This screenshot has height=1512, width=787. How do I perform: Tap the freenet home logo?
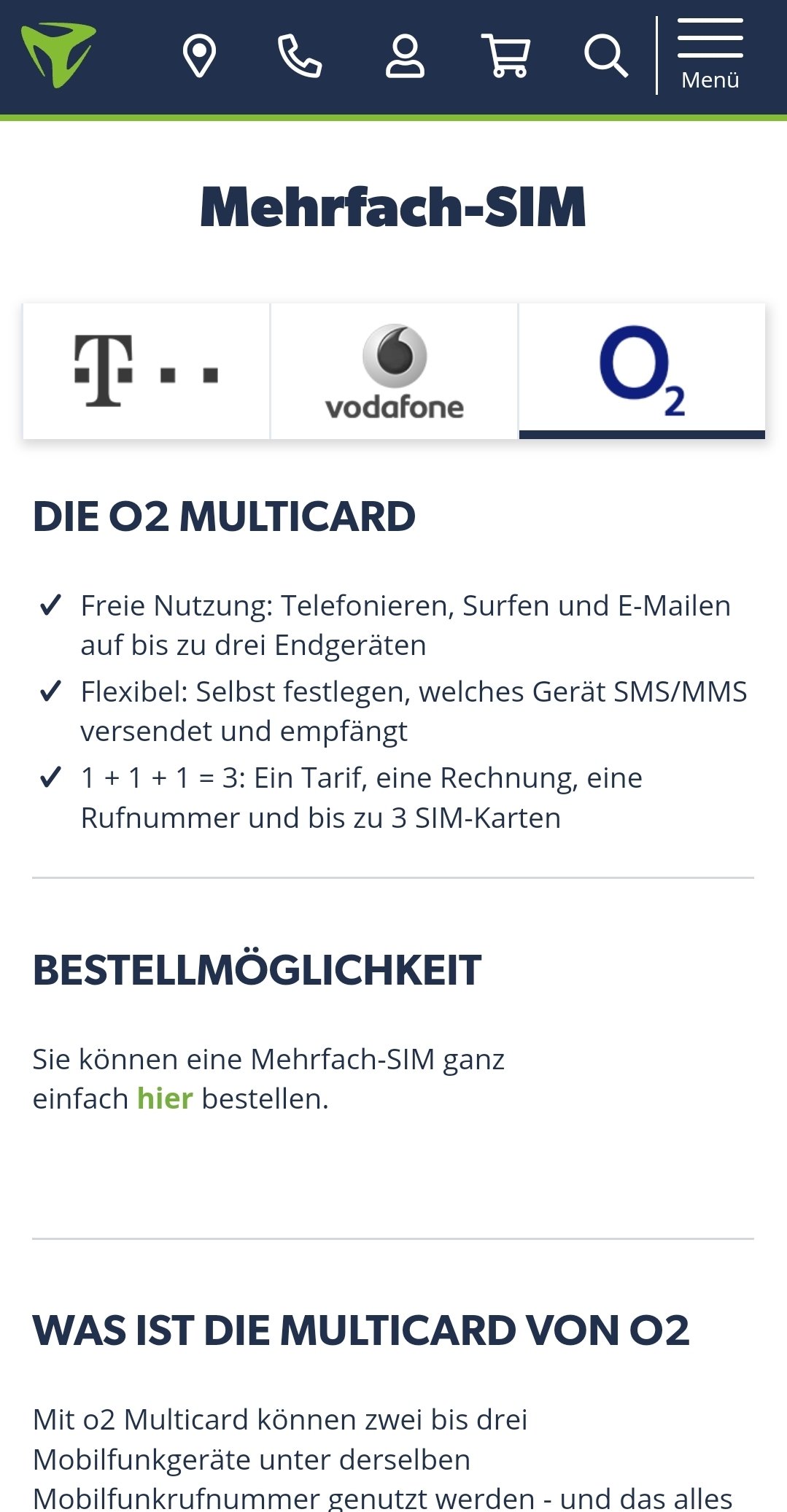58,55
